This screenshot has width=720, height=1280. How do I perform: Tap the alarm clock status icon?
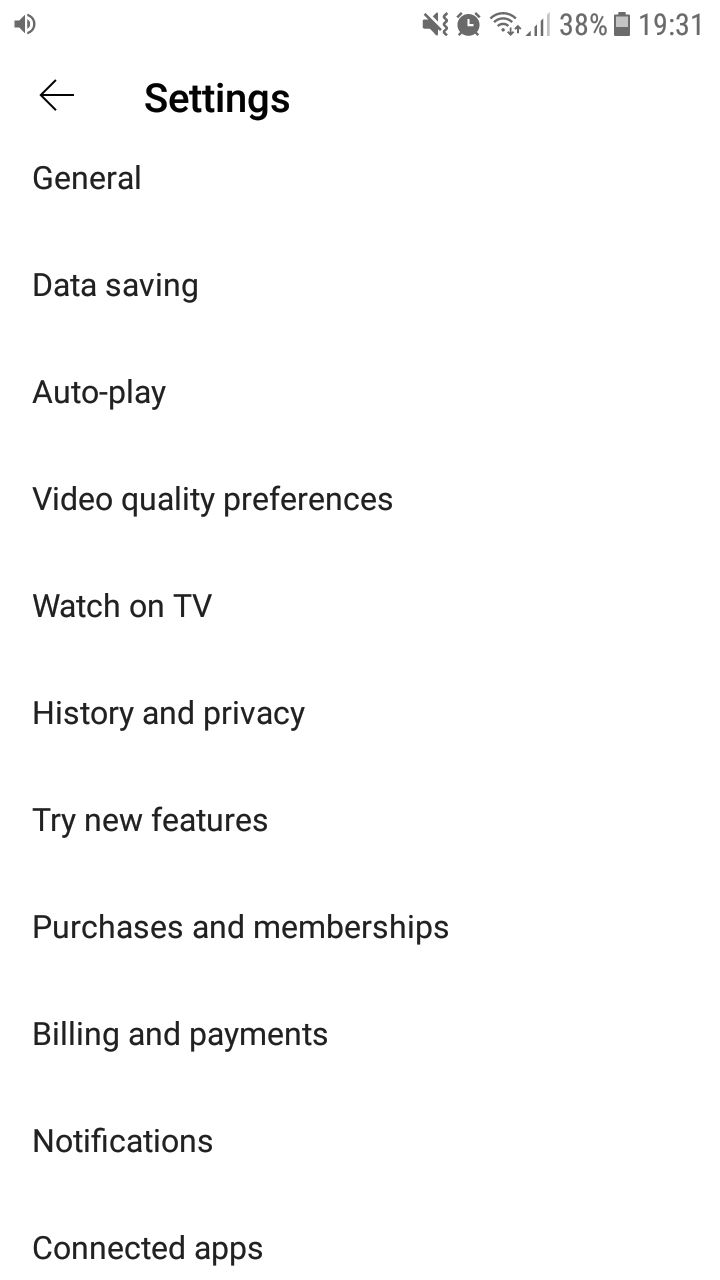(466, 24)
